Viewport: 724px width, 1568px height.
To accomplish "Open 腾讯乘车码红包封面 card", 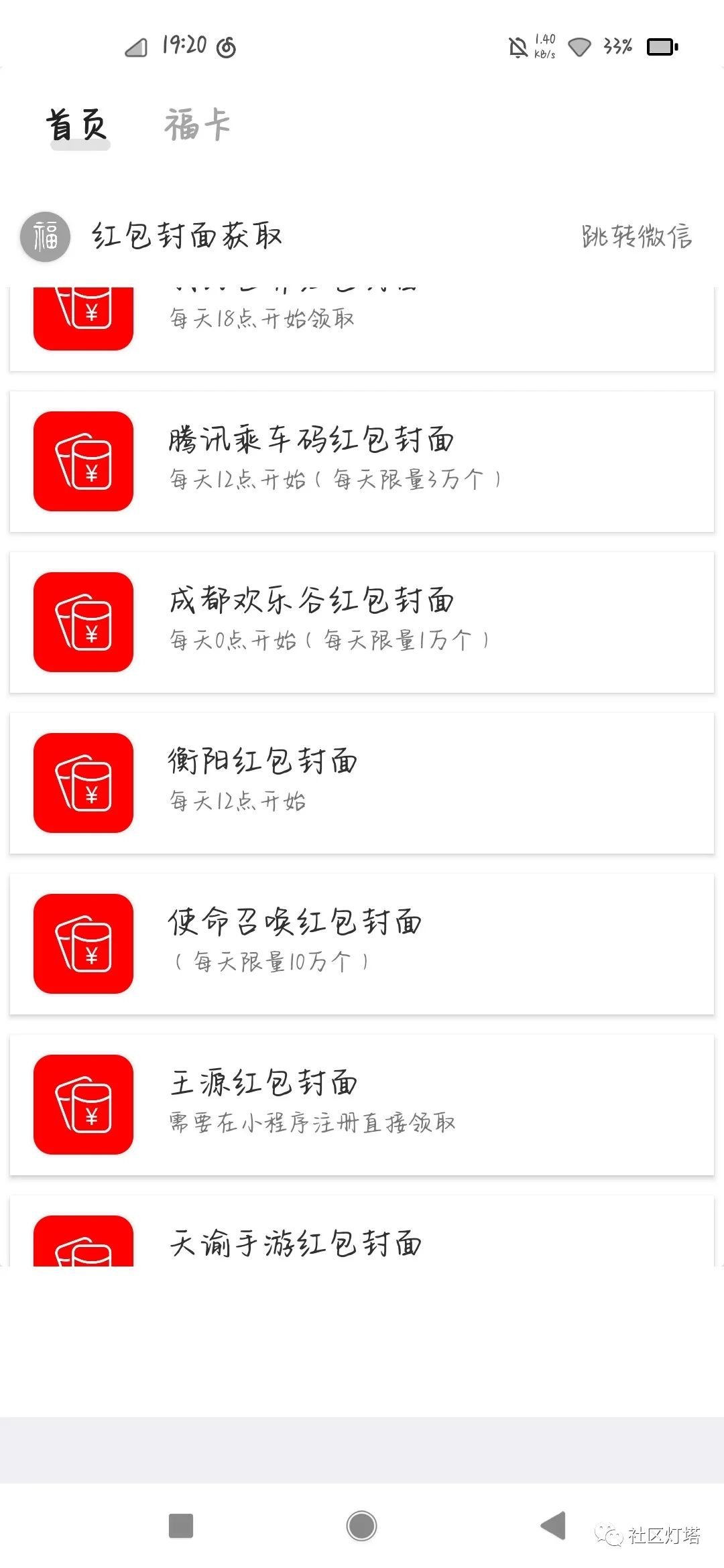I will click(362, 462).
